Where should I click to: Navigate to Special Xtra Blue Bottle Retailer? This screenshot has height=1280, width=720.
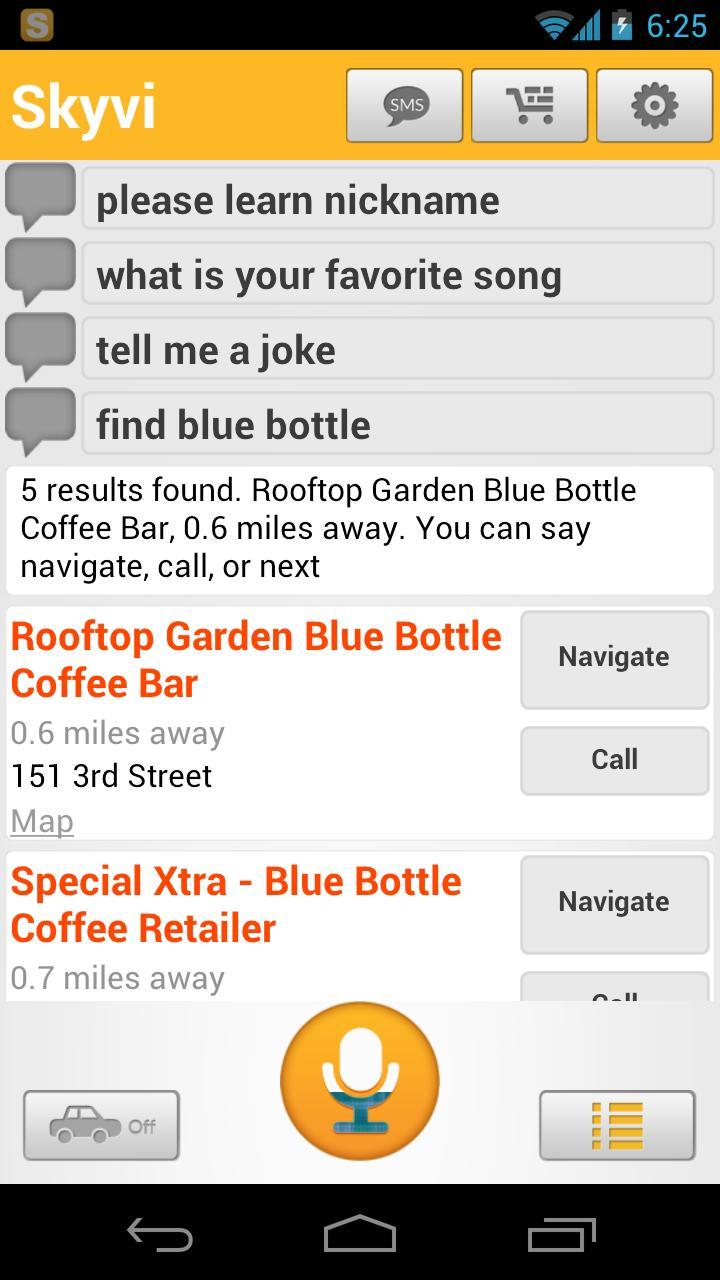pyautogui.click(x=614, y=902)
